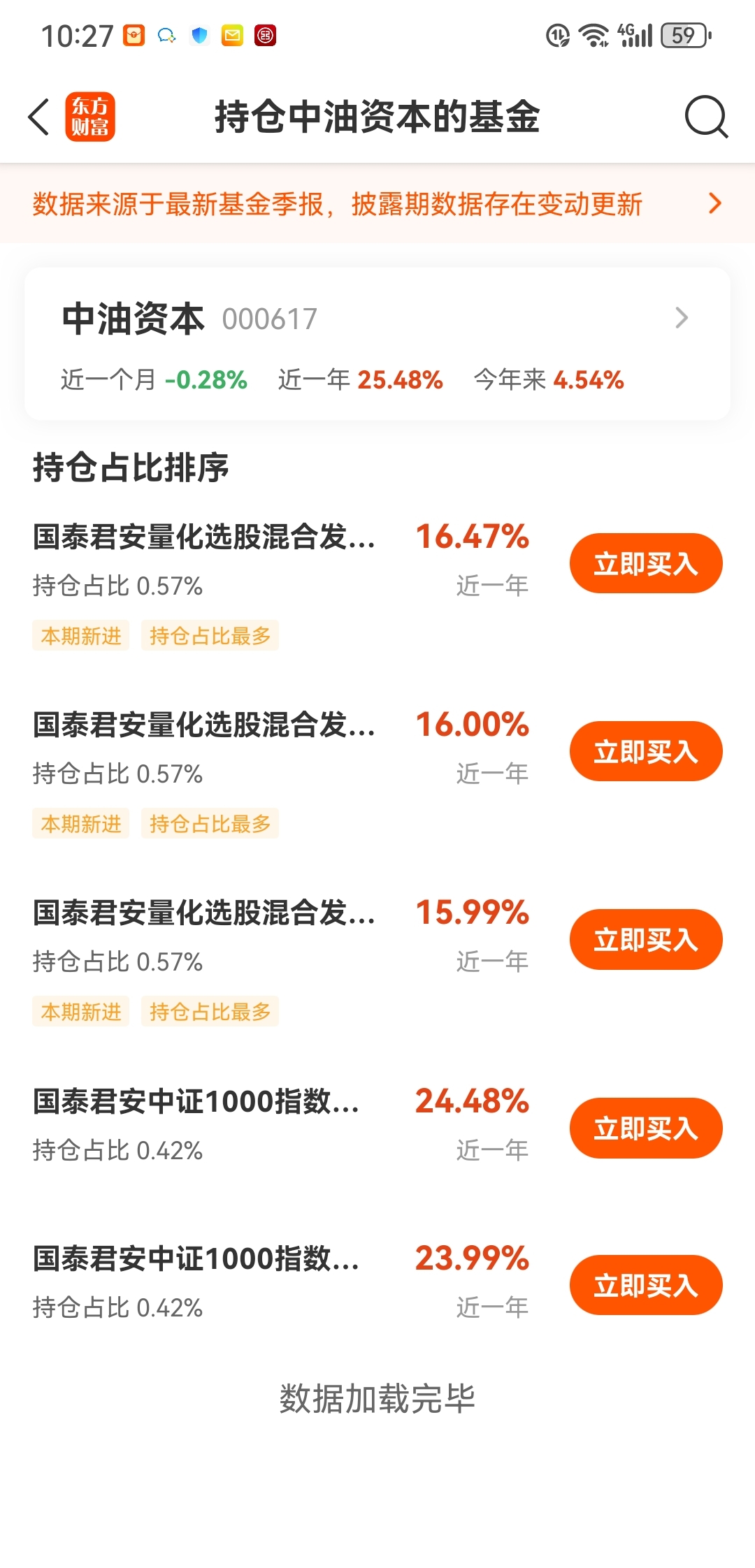Viewport: 755px width, 1568px height.
Task: Buy the 中证1000 fund showing 24.48%
Action: pos(646,1128)
